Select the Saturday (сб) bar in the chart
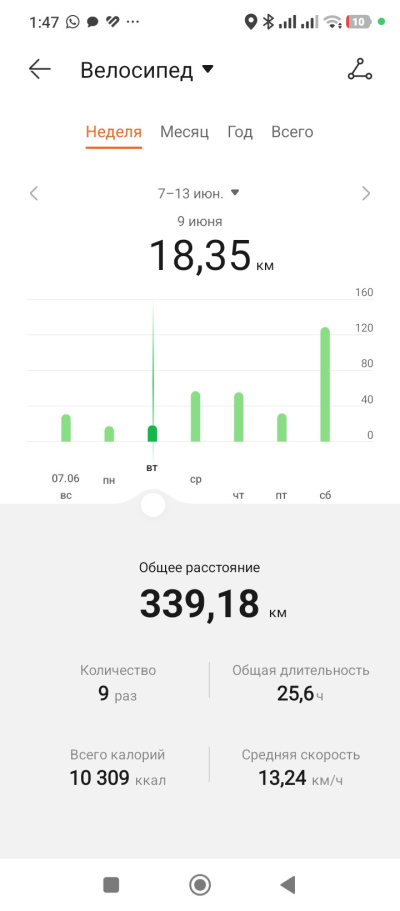Viewport: 400px width, 911px height. [x=325, y=385]
